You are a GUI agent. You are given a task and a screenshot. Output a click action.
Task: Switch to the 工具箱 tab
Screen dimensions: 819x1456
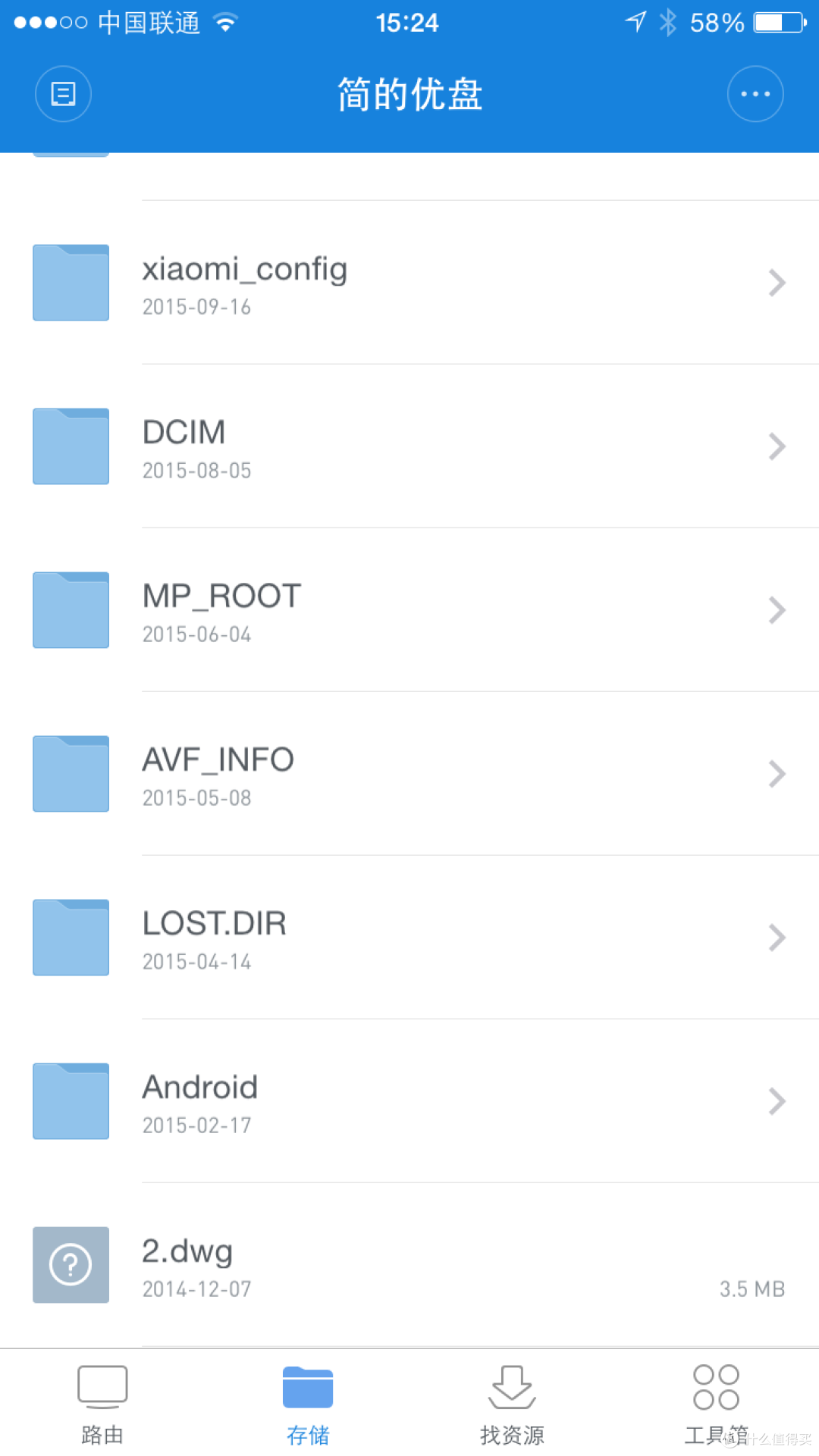point(717,1404)
